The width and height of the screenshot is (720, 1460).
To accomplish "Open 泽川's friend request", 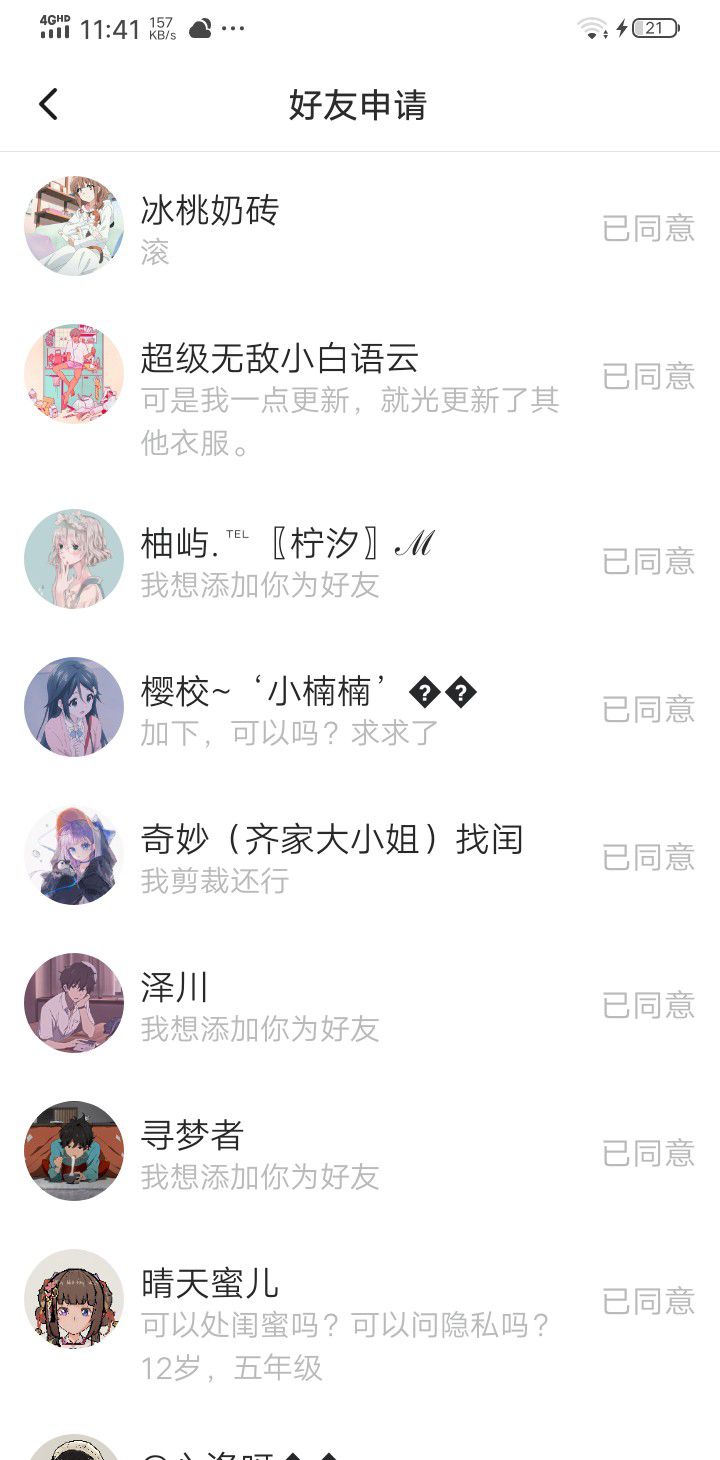I will 360,1004.
